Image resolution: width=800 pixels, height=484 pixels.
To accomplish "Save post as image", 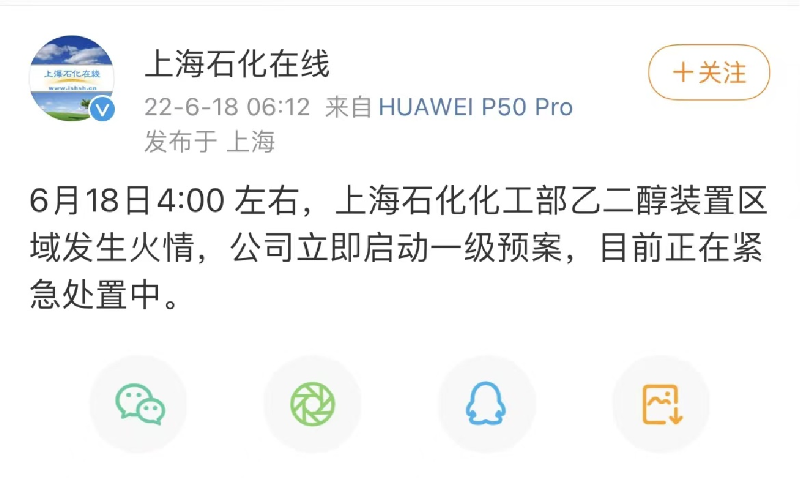I will tap(661, 404).
